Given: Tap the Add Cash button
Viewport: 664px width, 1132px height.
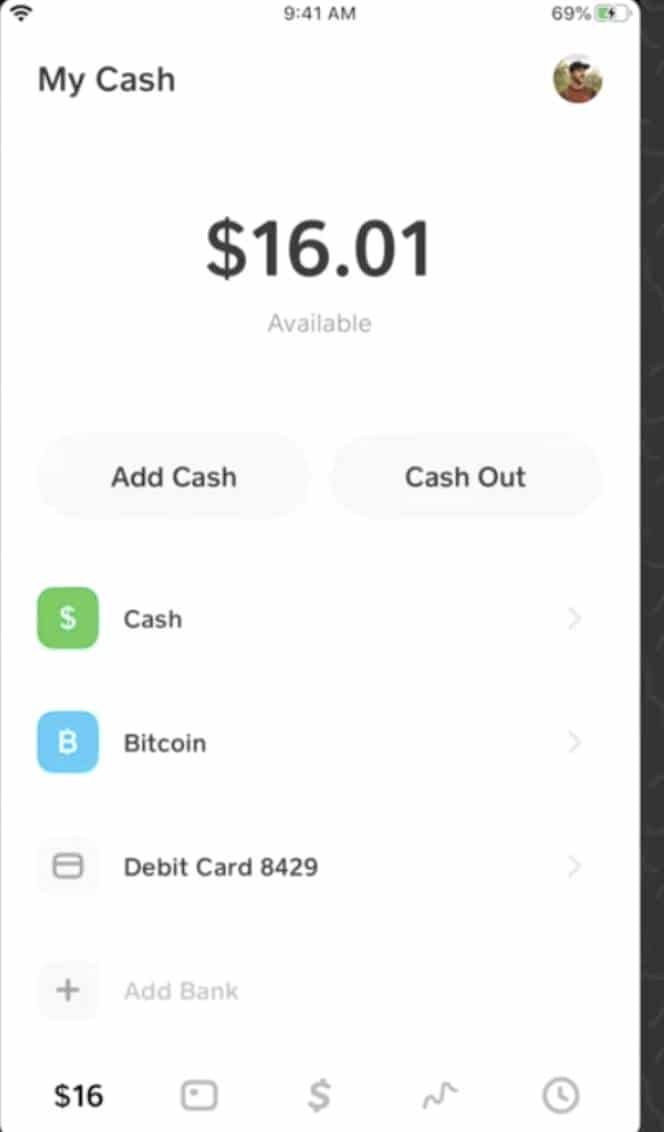Looking at the screenshot, I should [173, 476].
